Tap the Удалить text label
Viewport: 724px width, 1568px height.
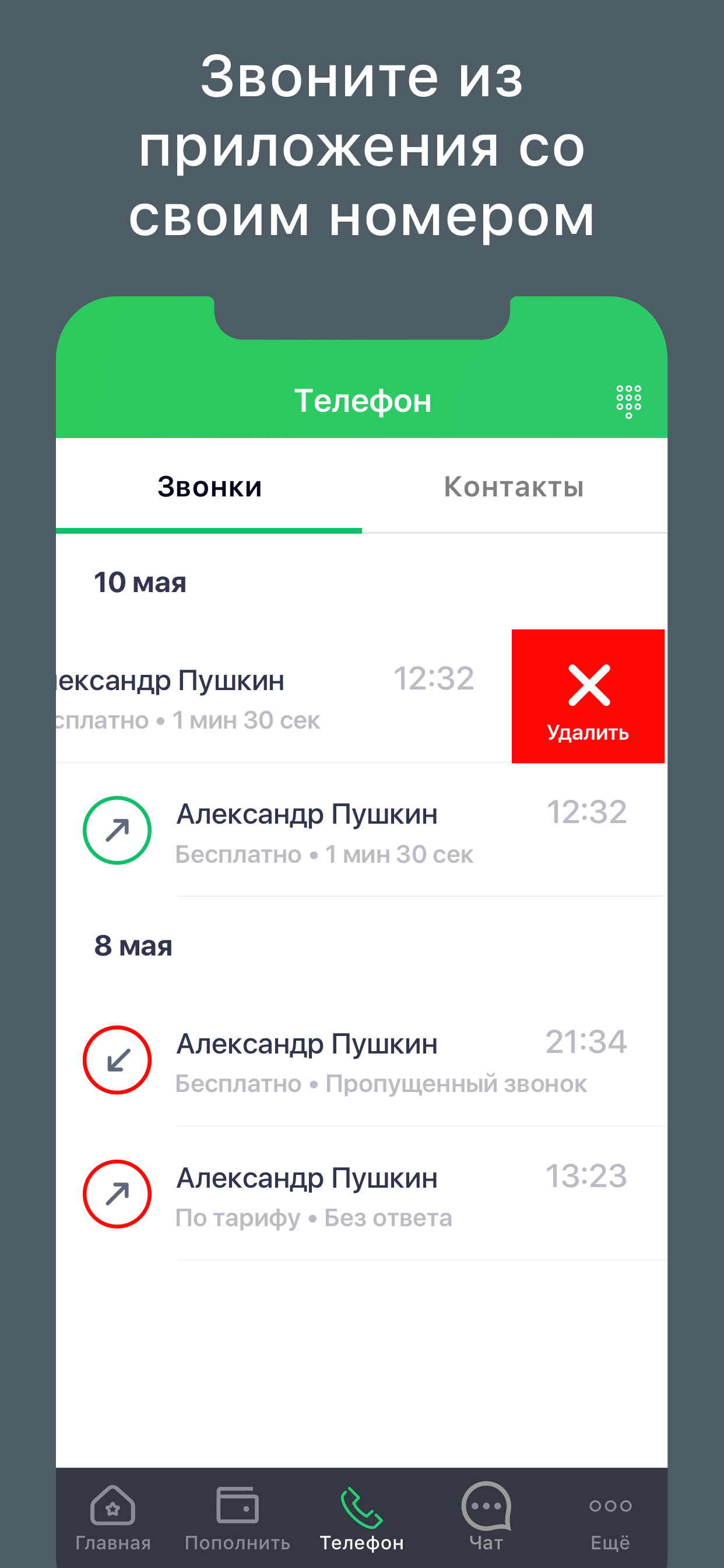(588, 733)
